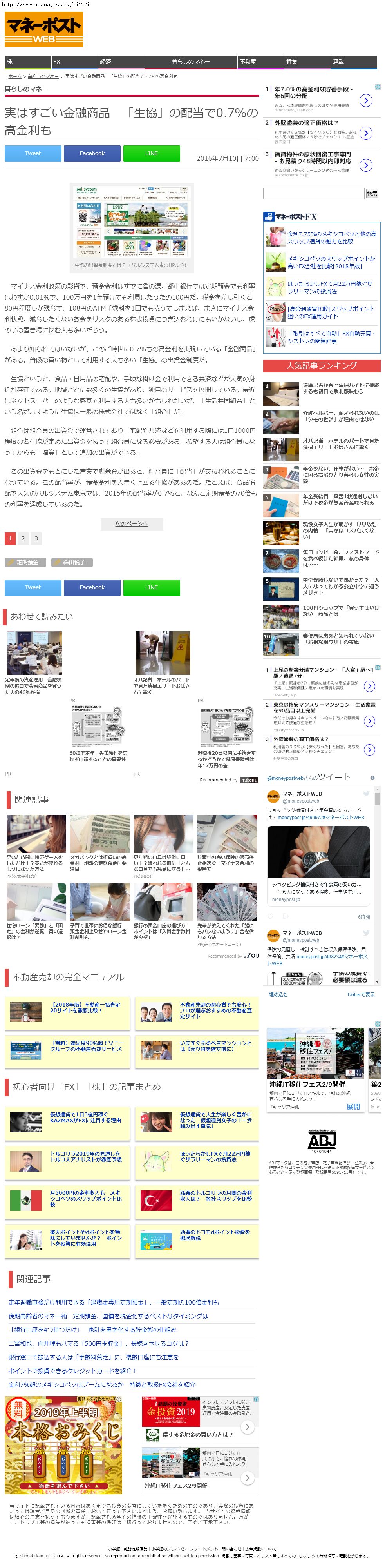Share the article with the top Tweet button
The image size is (385, 1568).
[x=33, y=153]
